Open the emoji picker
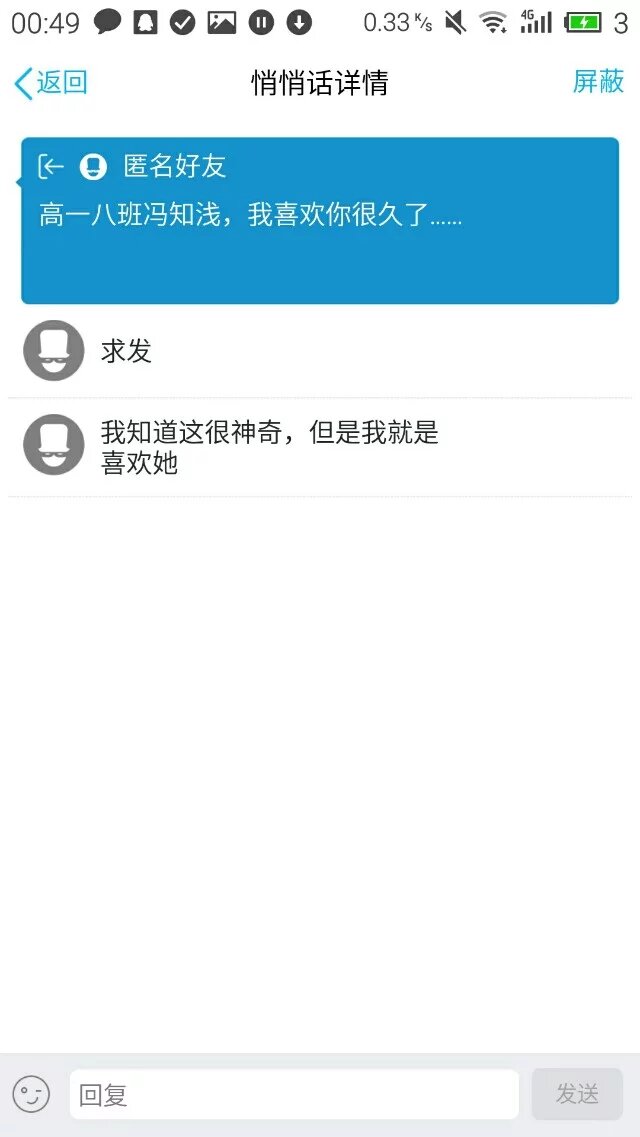 [x=31, y=1094]
